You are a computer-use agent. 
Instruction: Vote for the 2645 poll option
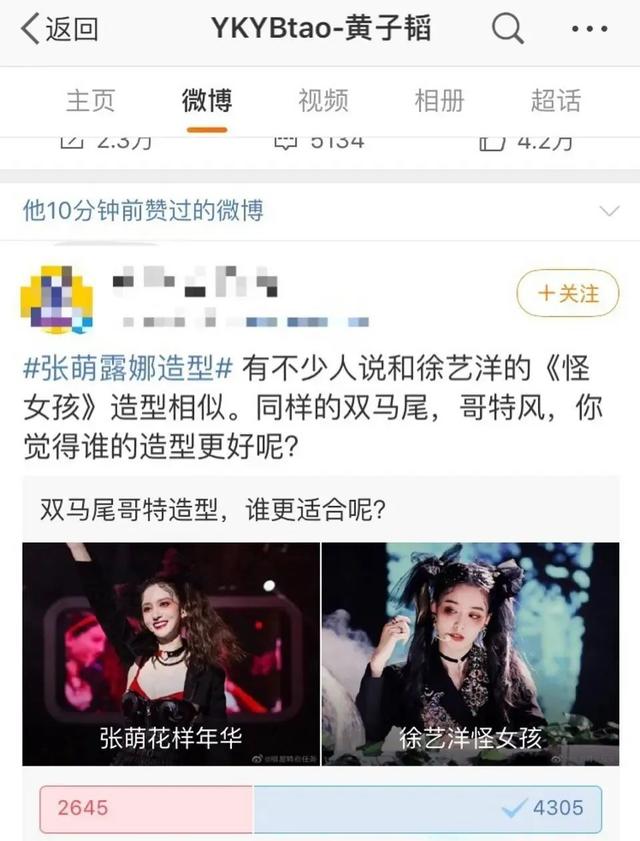146,808
